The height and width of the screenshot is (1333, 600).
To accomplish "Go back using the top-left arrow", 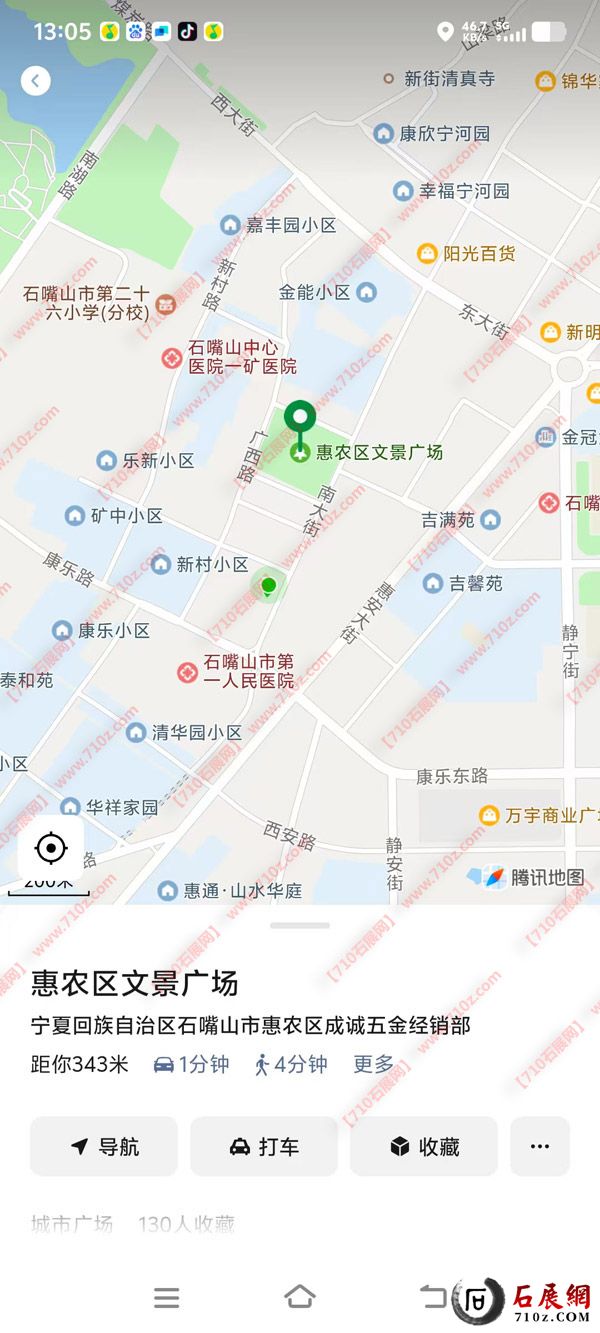I will [x=36, y=81].
